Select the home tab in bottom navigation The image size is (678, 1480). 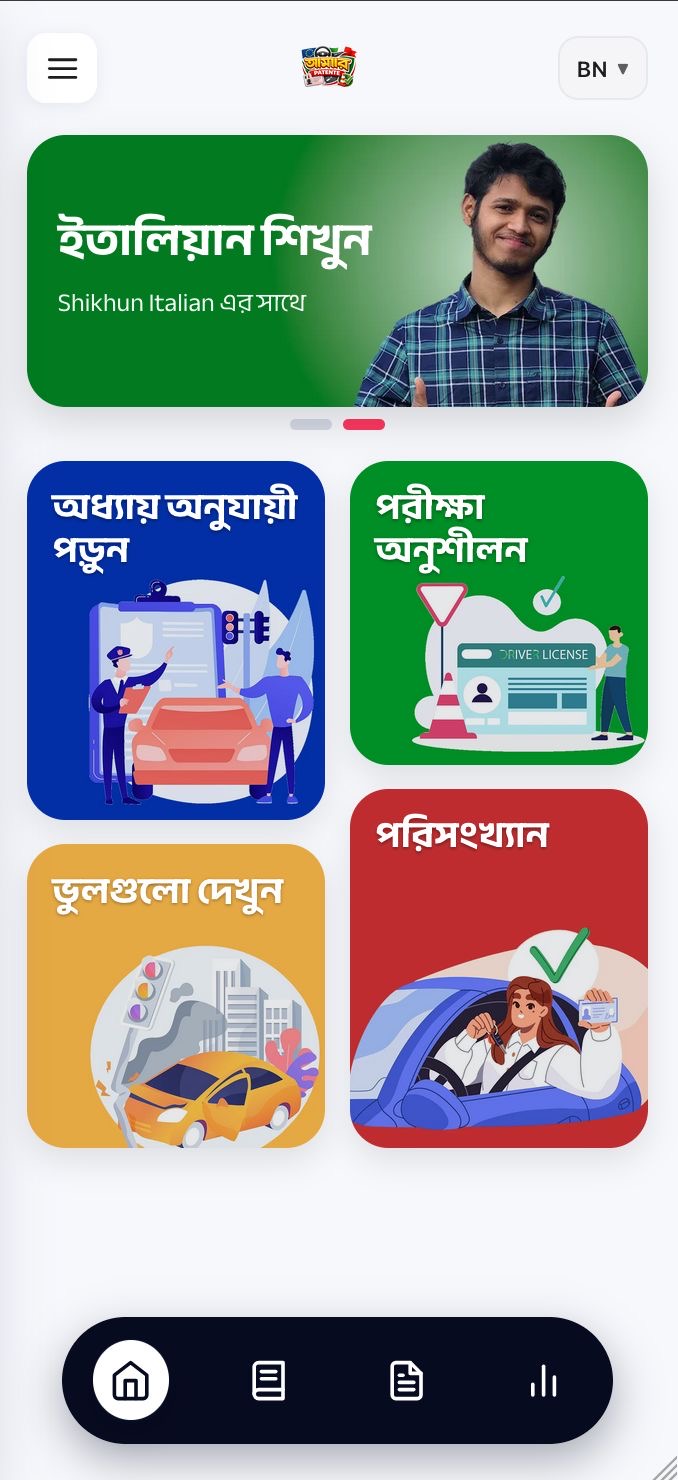[x=131, y=1380]
